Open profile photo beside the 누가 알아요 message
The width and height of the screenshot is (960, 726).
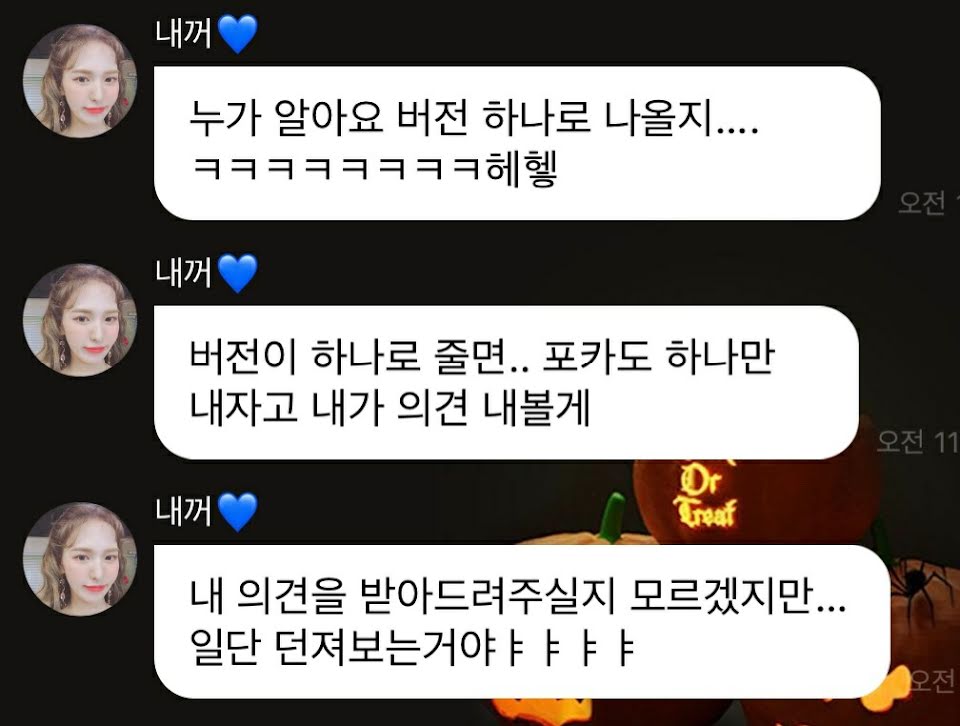80,81
